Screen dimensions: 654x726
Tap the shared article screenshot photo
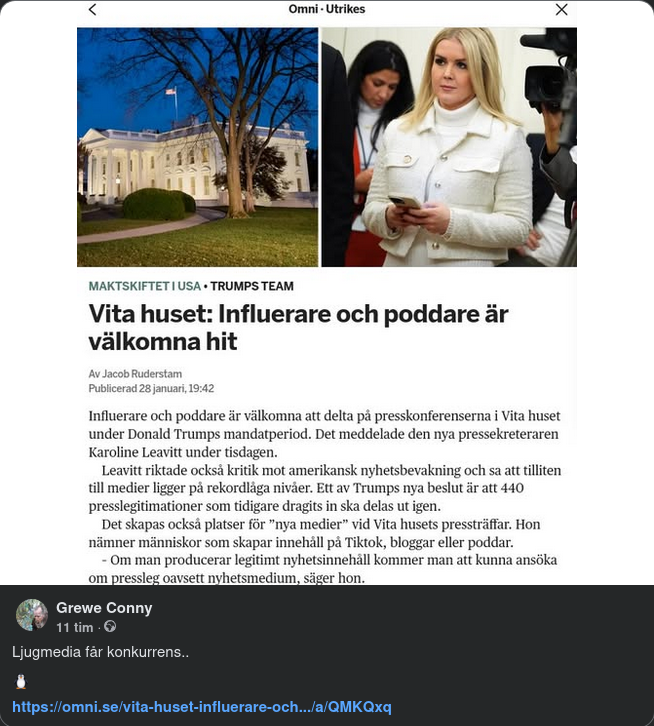(x=327, y=300)
